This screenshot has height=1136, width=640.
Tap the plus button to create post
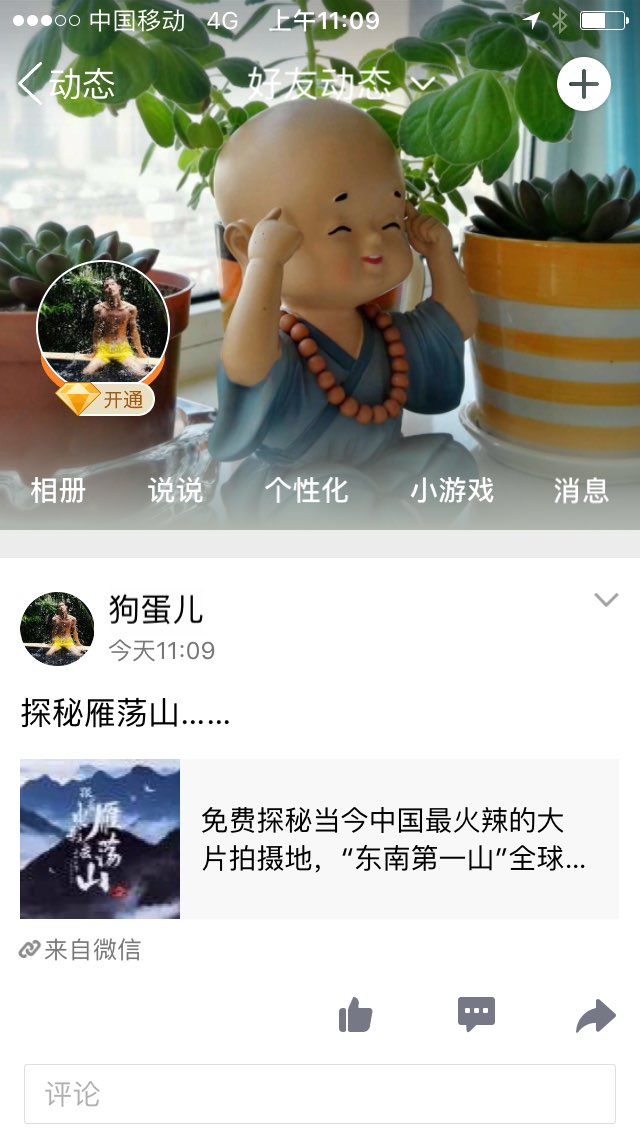tap(583, 84)
